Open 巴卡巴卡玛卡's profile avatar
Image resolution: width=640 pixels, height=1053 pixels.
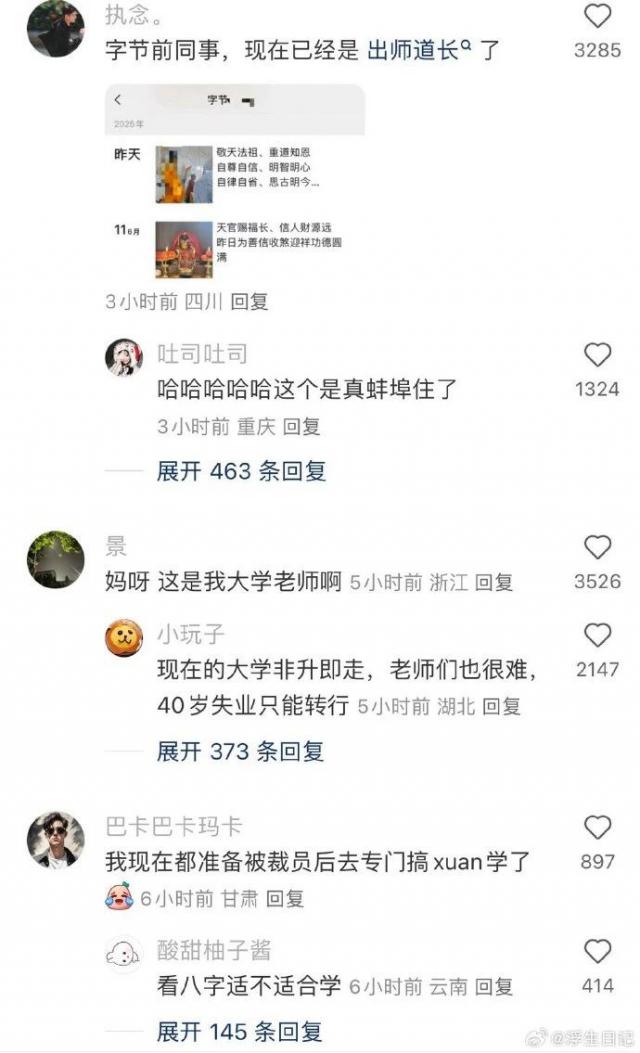pos(55,839)
